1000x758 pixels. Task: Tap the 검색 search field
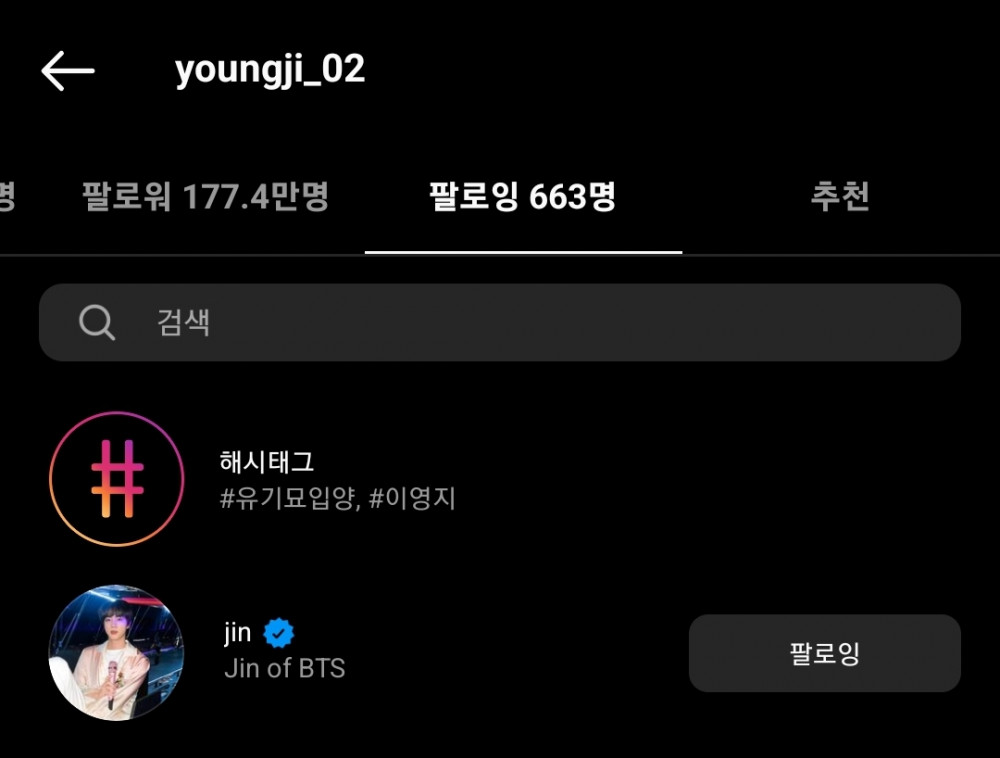tap(500, 323)
